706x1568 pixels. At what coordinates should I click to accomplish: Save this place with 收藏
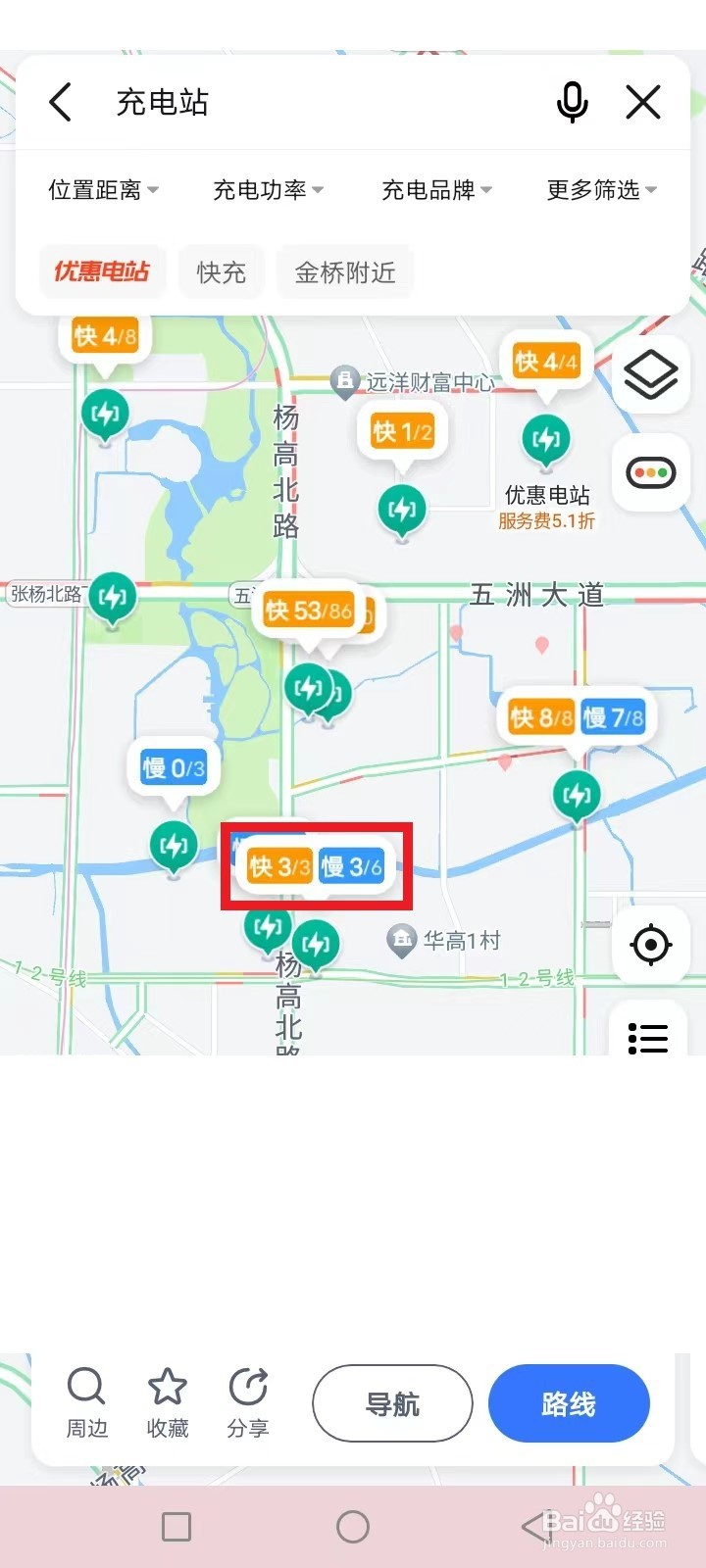168,1402
